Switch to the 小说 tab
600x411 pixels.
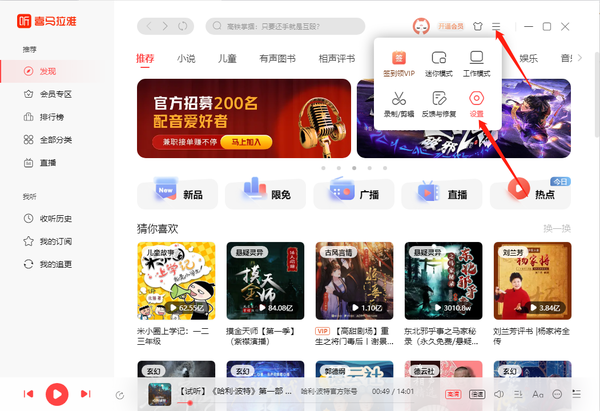(186, 59)
